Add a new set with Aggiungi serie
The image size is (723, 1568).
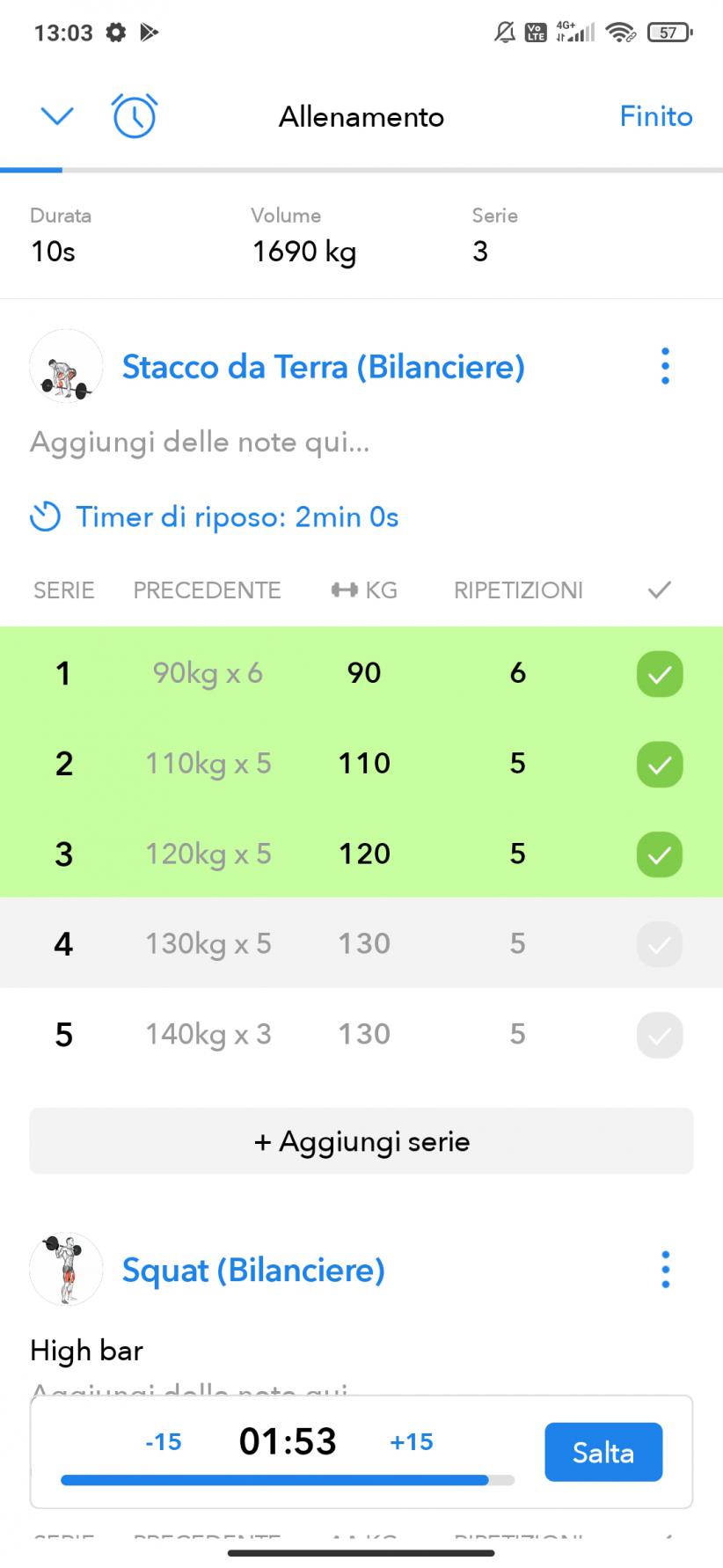pyautogui.click(x=361, y=1141)
